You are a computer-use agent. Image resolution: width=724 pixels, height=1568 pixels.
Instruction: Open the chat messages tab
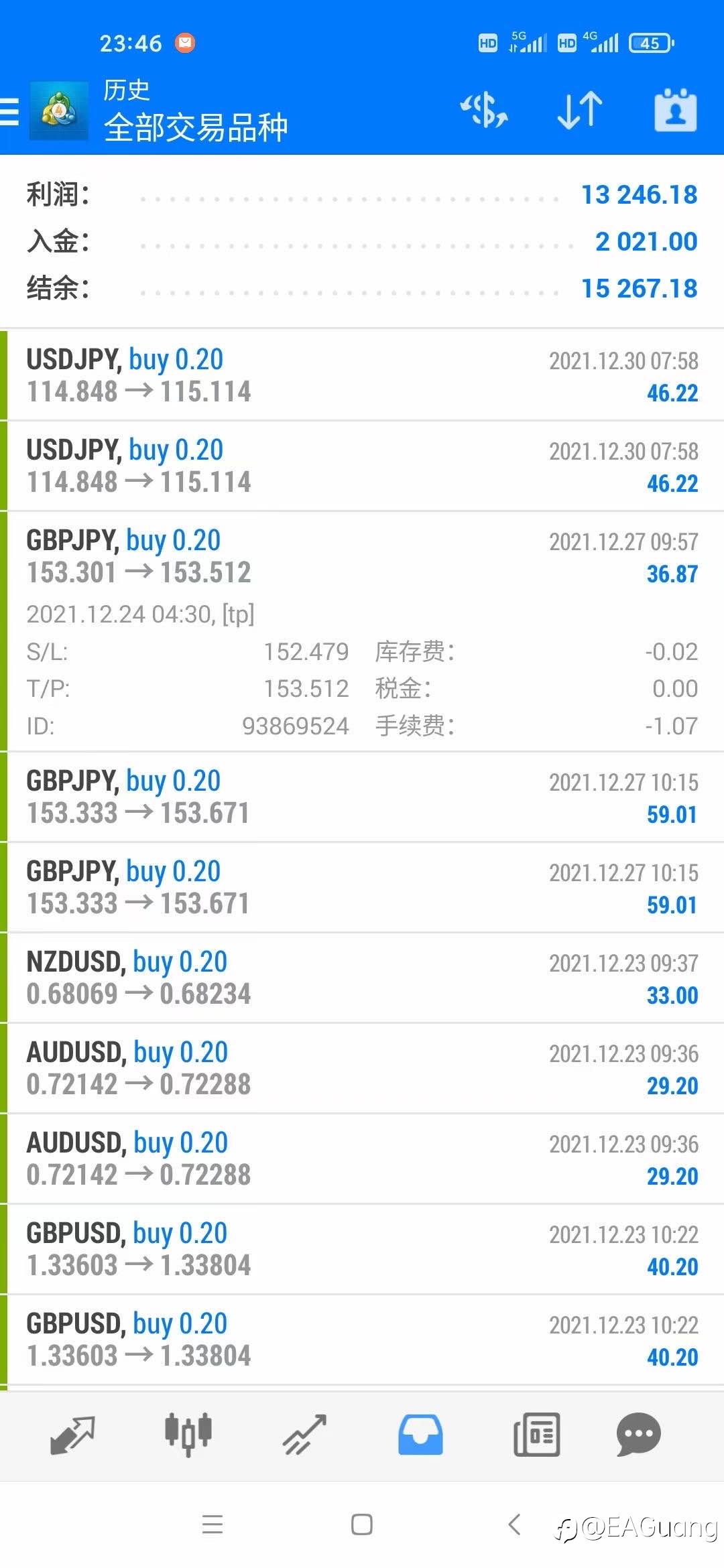[638, 1435]
